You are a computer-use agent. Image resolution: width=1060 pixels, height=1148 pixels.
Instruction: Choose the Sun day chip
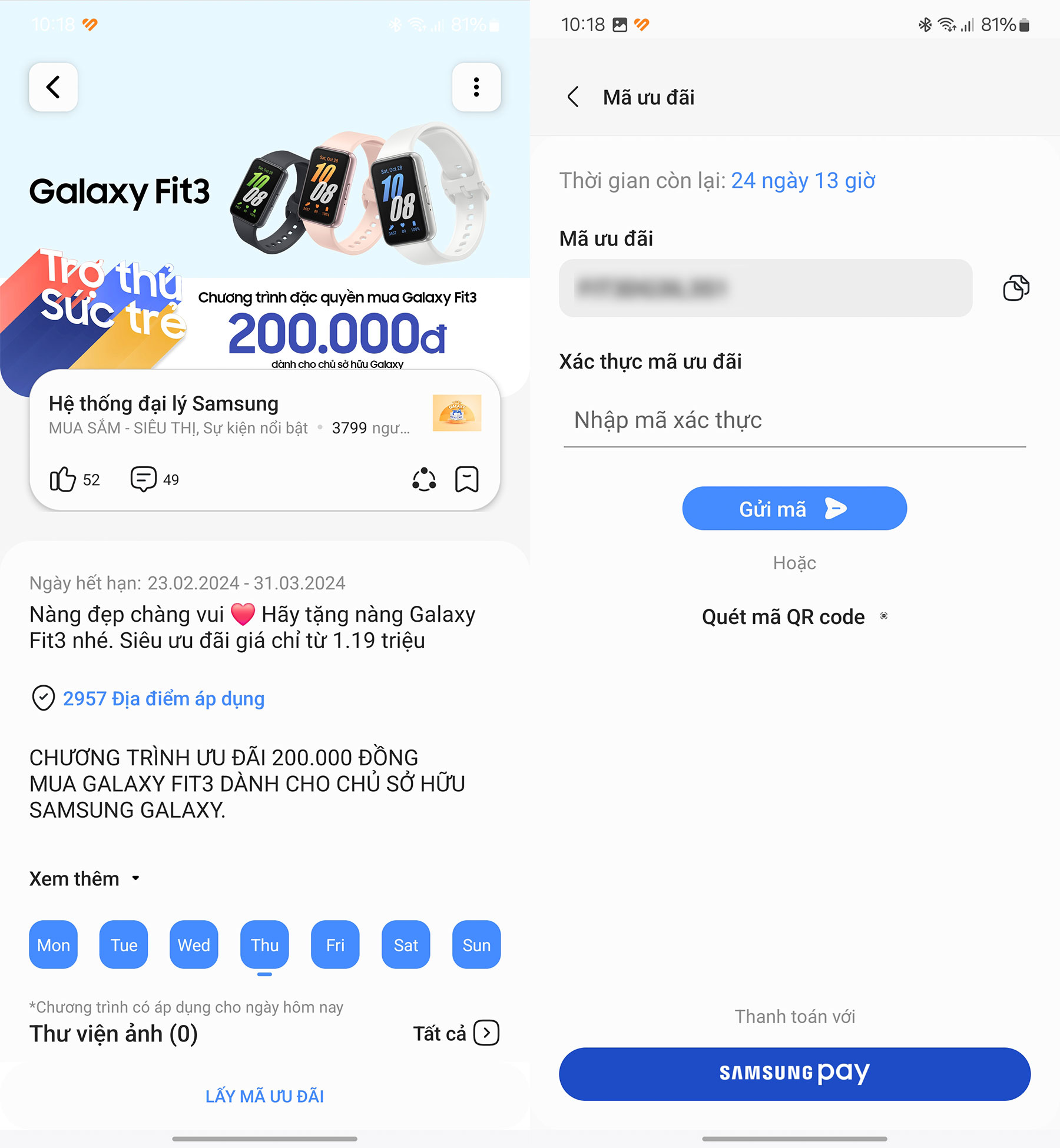[x=476, y=945]
